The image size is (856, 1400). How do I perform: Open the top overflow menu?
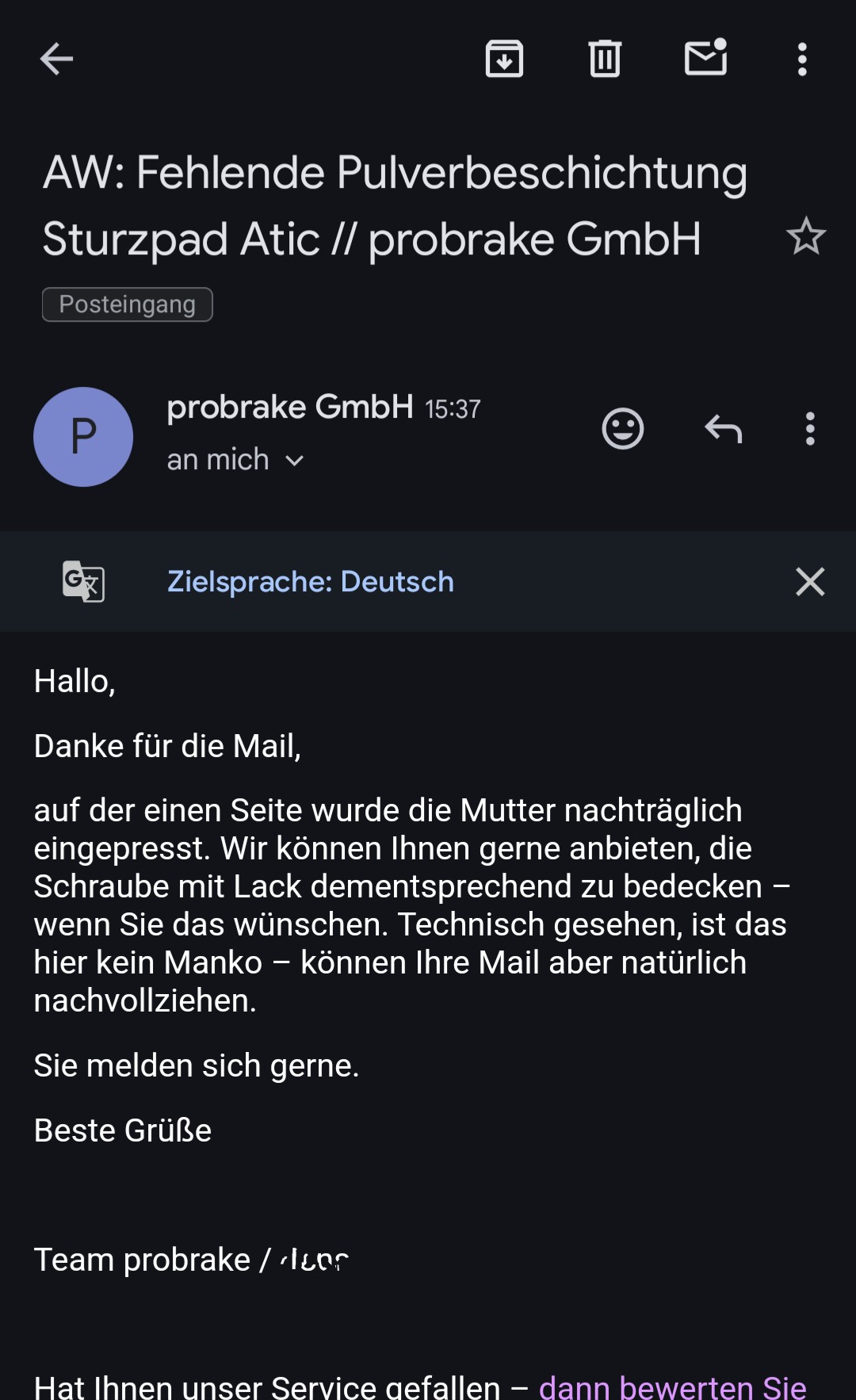point(802,59)
